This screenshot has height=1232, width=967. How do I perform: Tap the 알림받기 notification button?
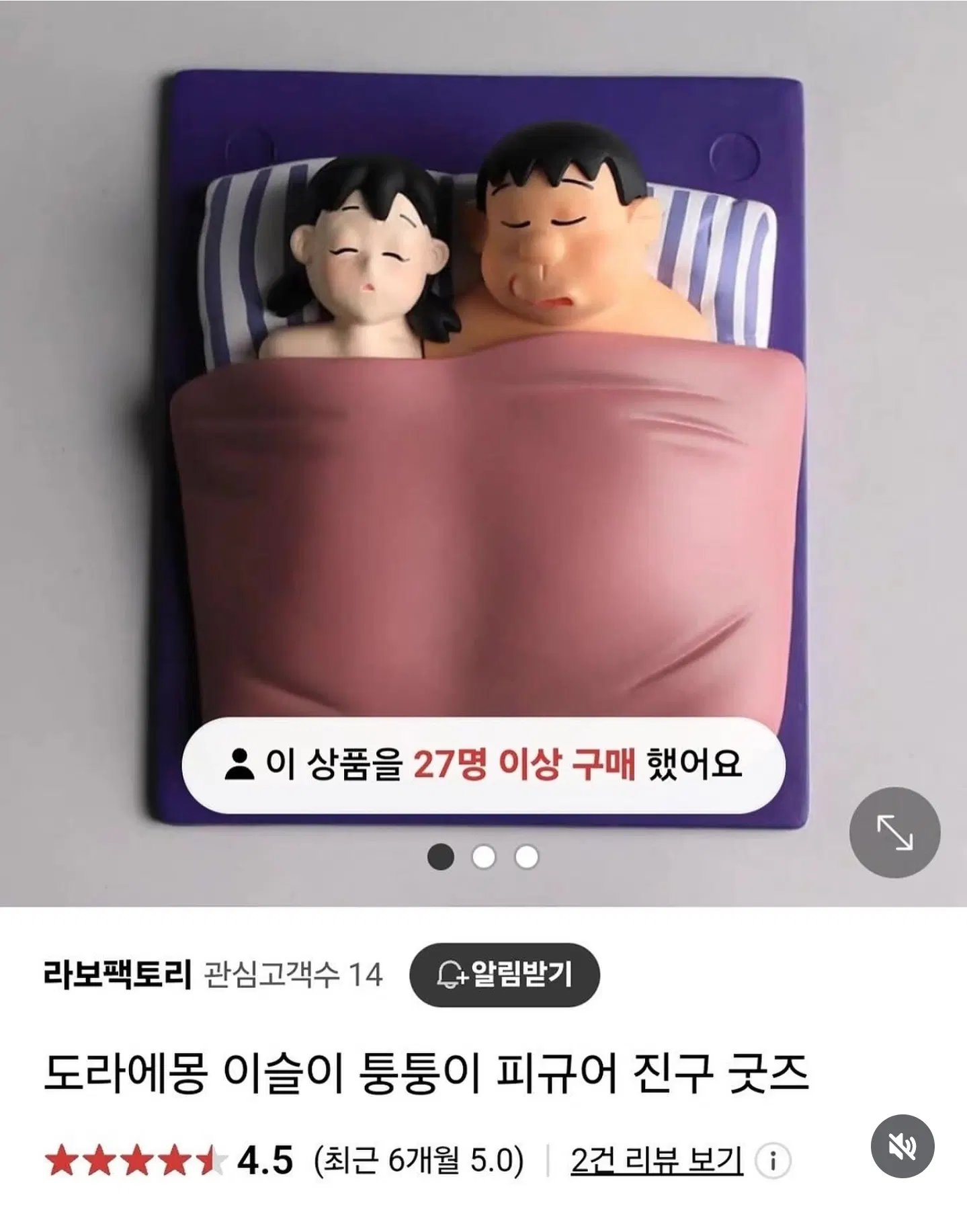click(x=504, y=974)
